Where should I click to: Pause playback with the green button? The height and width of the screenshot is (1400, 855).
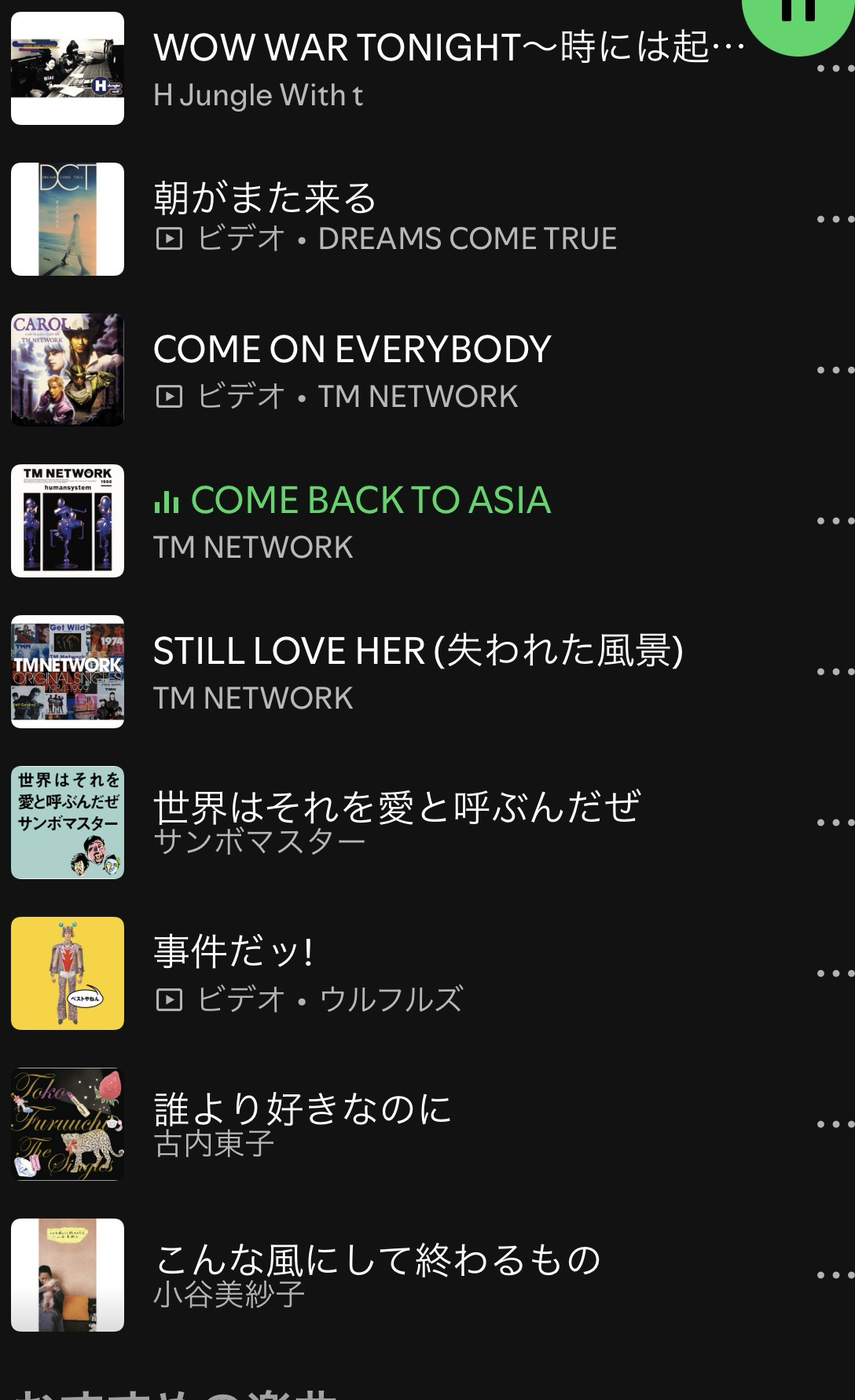point(798,16)
